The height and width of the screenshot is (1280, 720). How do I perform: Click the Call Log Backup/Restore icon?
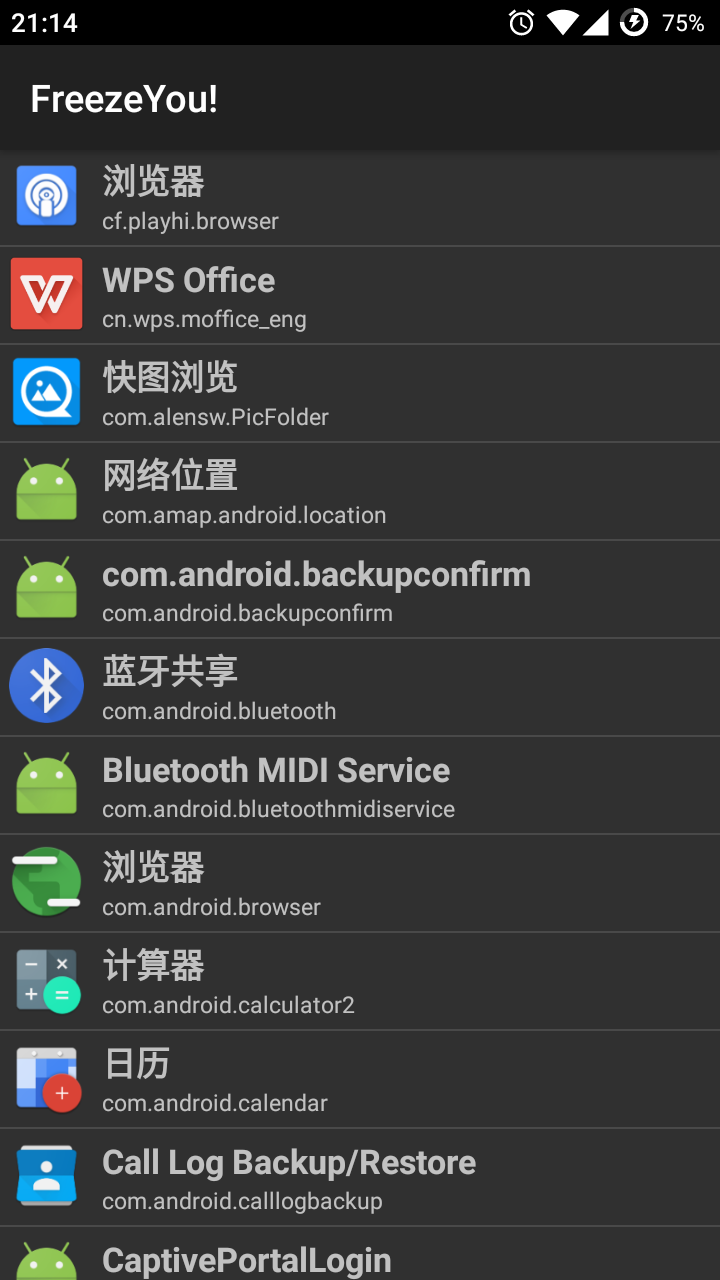[x=45, y=1176]
